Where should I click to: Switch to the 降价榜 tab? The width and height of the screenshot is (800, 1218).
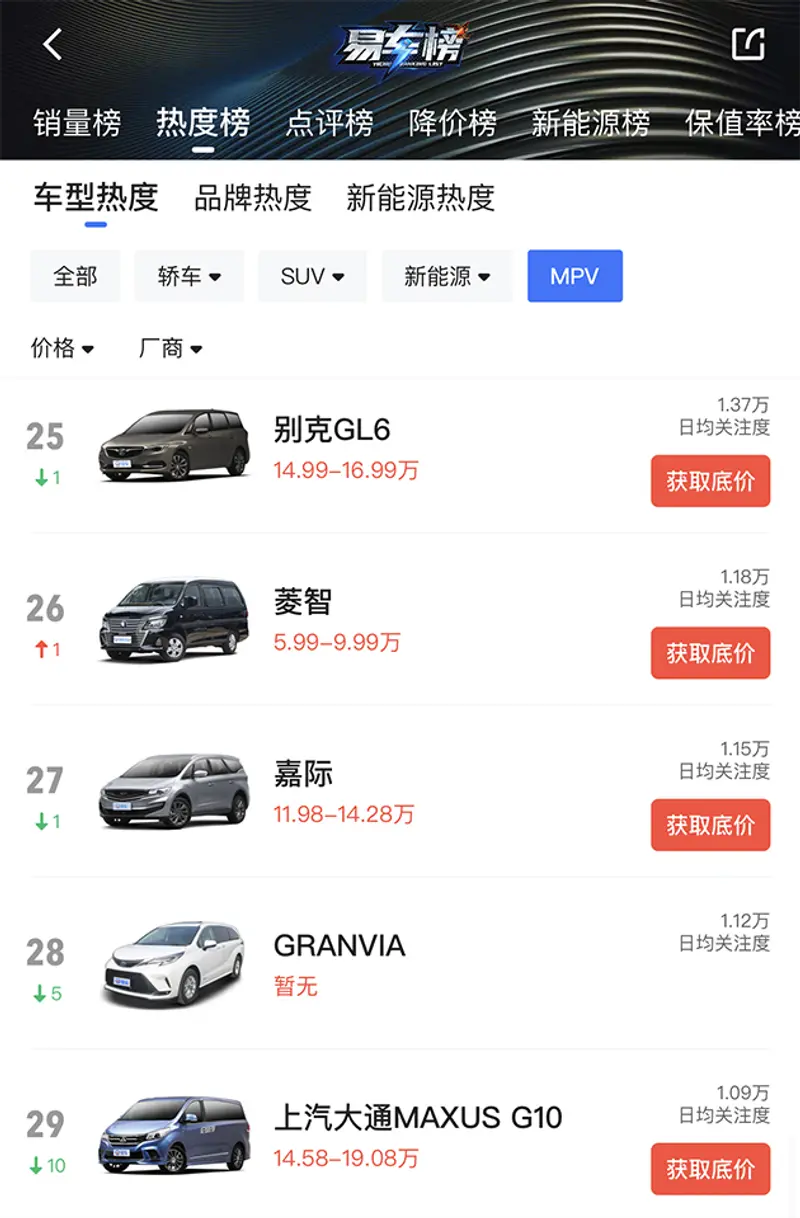pos(452,123)
